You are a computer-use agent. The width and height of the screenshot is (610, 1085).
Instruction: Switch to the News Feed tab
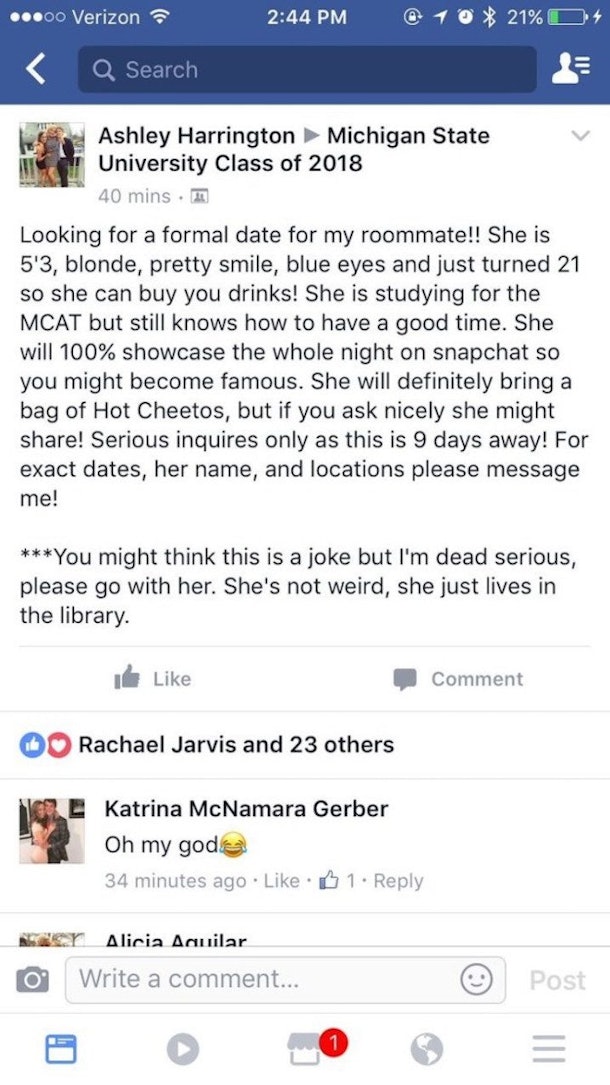click(60, 1049)
